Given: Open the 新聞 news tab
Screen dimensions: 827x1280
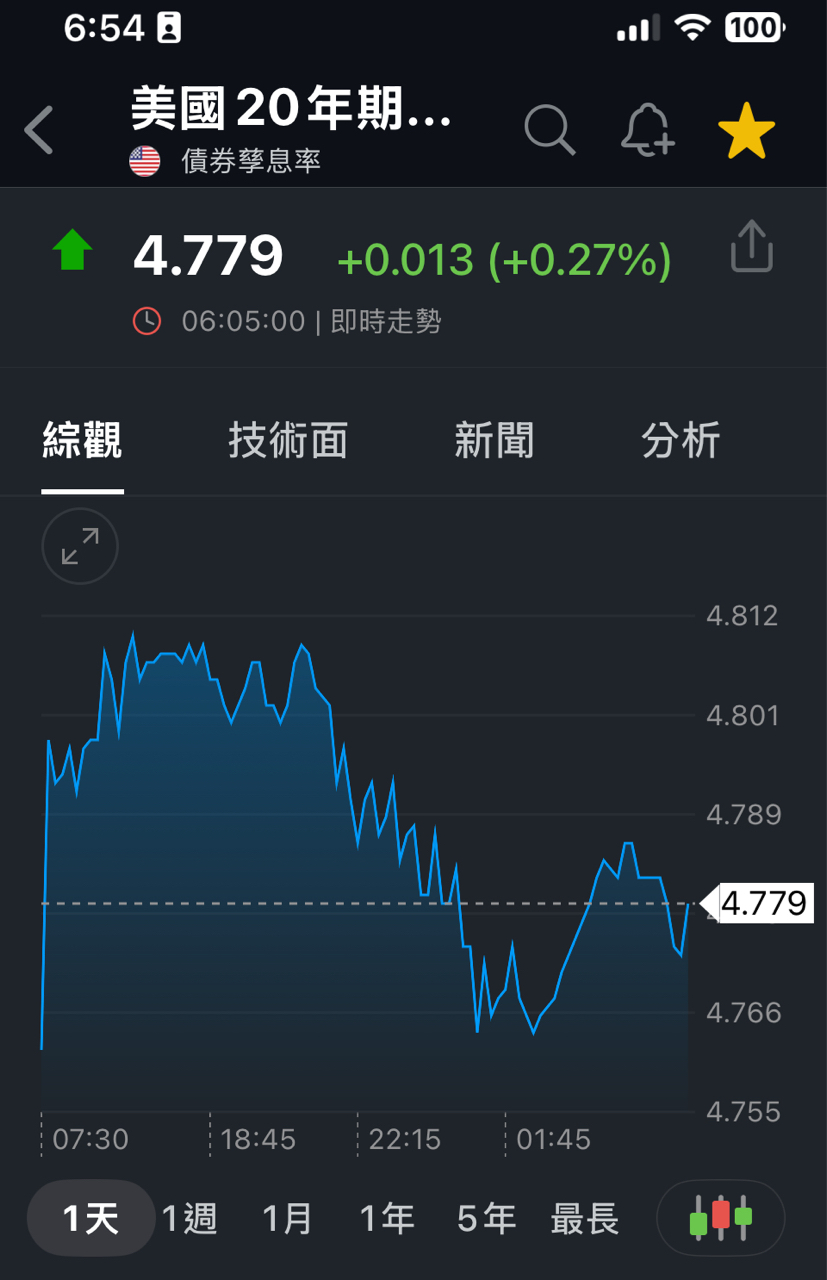Looking at the screenshot, I should tap(494, 441).
